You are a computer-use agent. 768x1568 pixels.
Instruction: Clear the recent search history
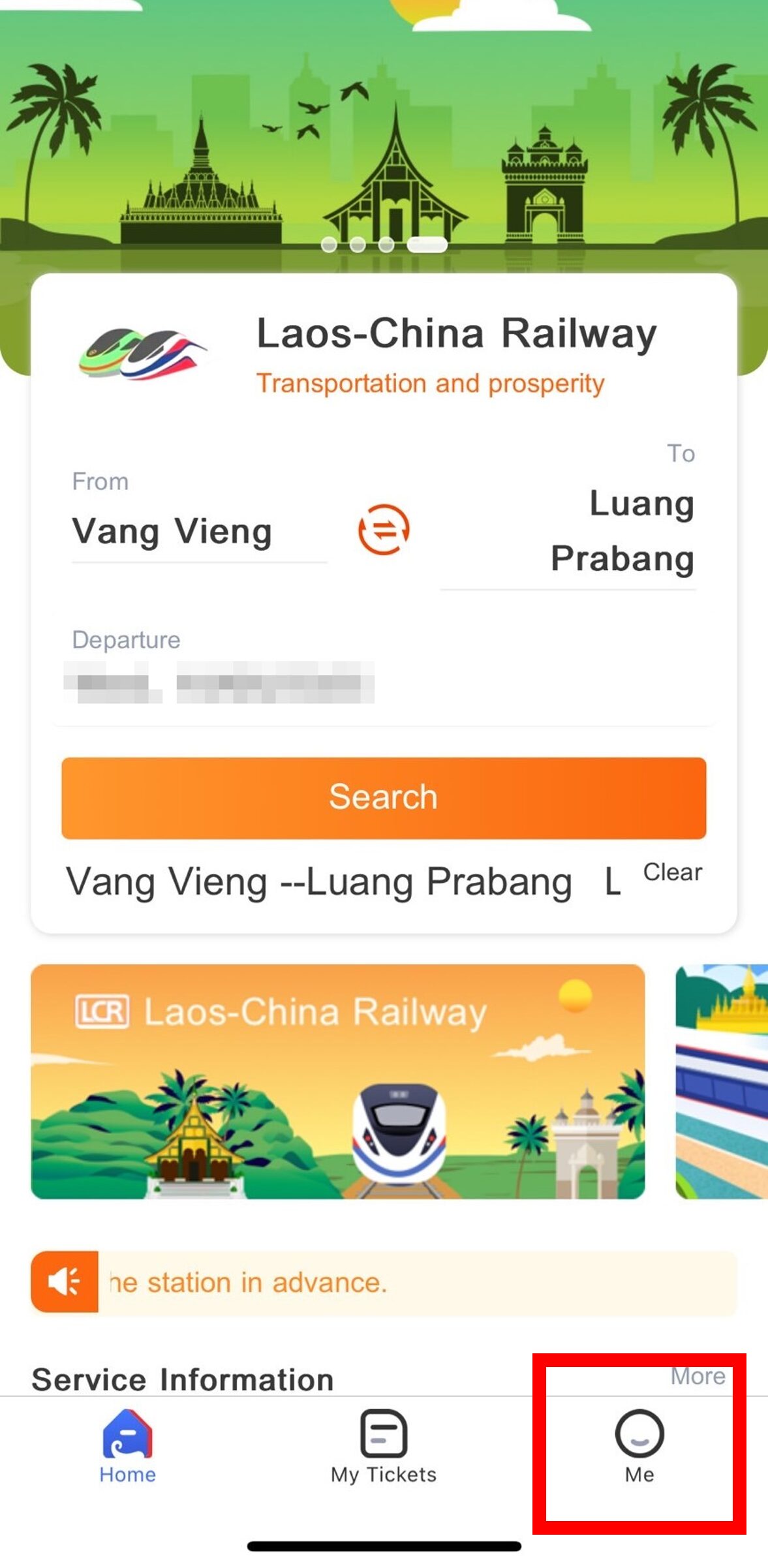(672, 872)
